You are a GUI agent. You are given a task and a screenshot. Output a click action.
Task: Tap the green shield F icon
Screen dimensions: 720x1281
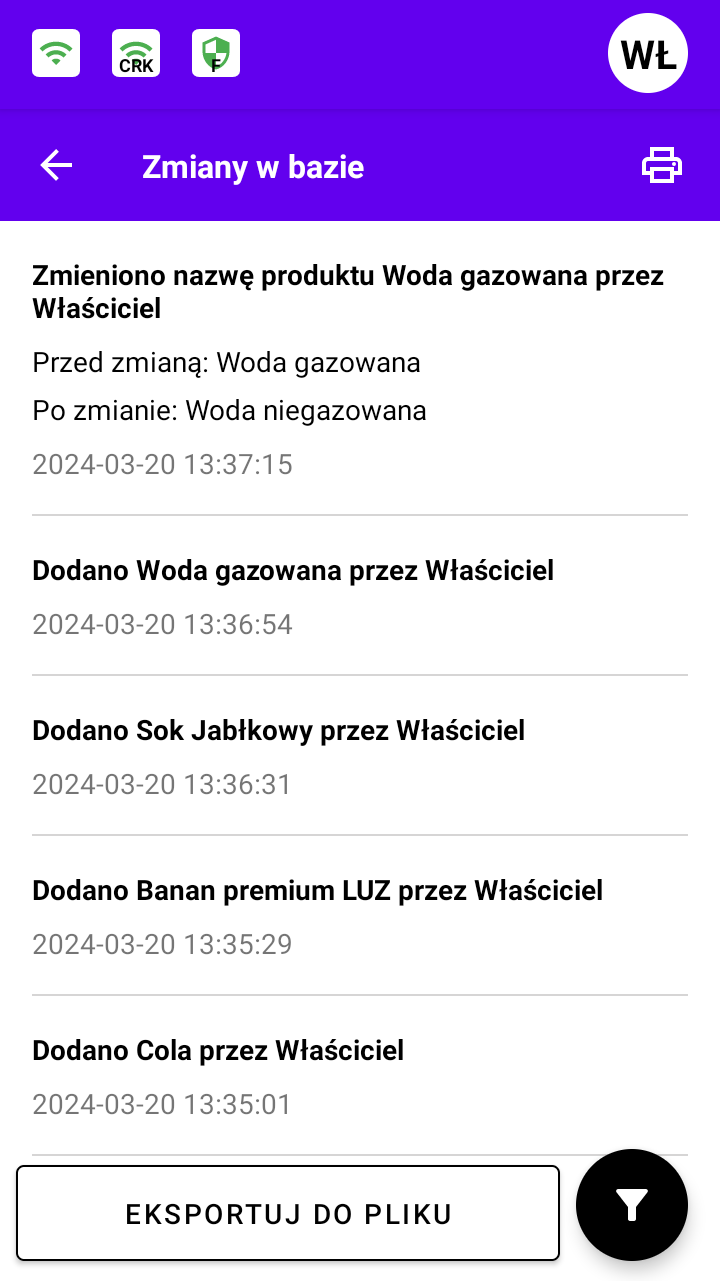point(216,53)
